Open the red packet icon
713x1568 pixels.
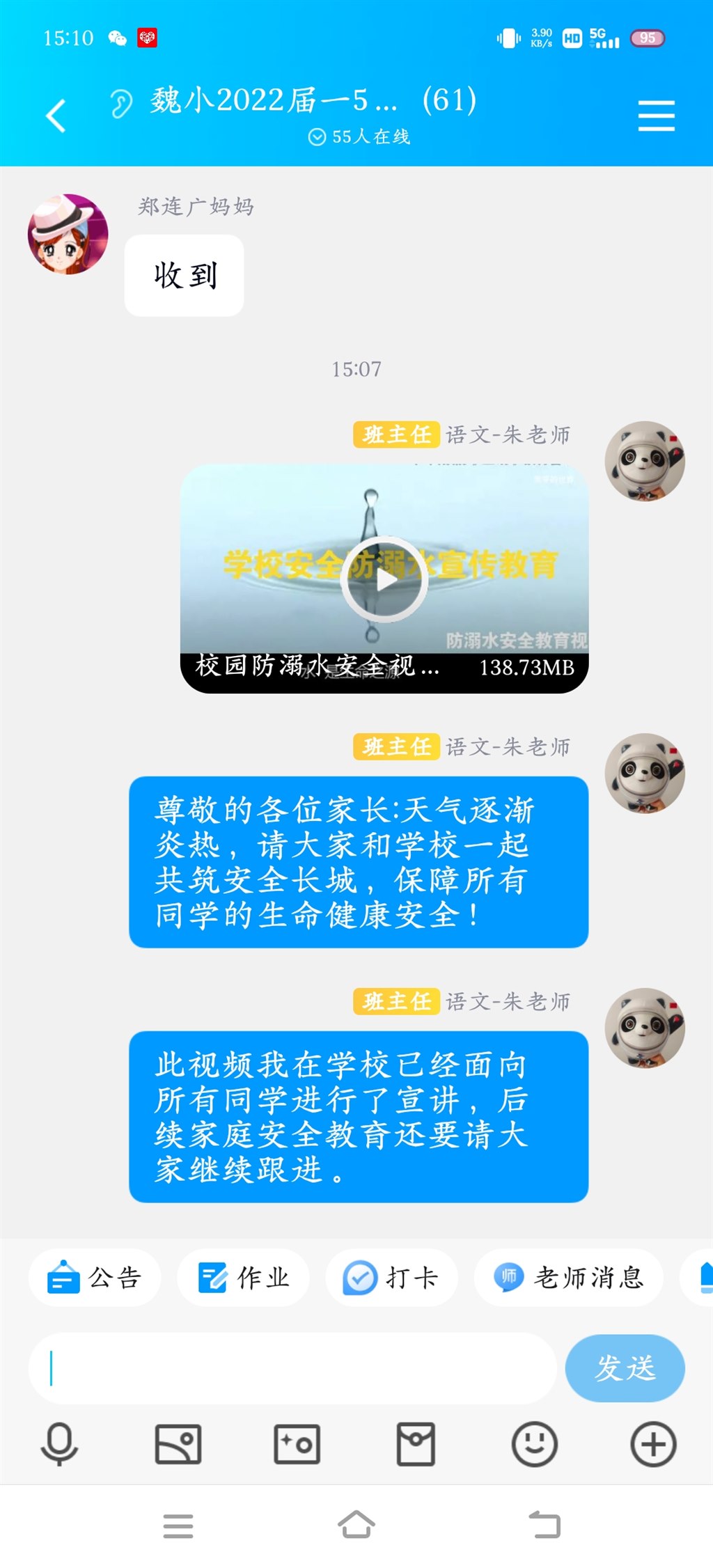[x=416, y=1444]
